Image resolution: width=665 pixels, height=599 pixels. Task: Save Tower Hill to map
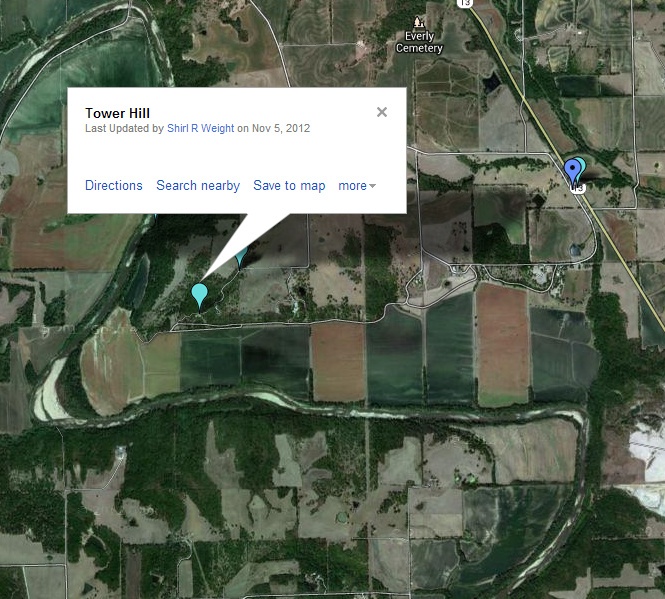(x=289, y=186)
